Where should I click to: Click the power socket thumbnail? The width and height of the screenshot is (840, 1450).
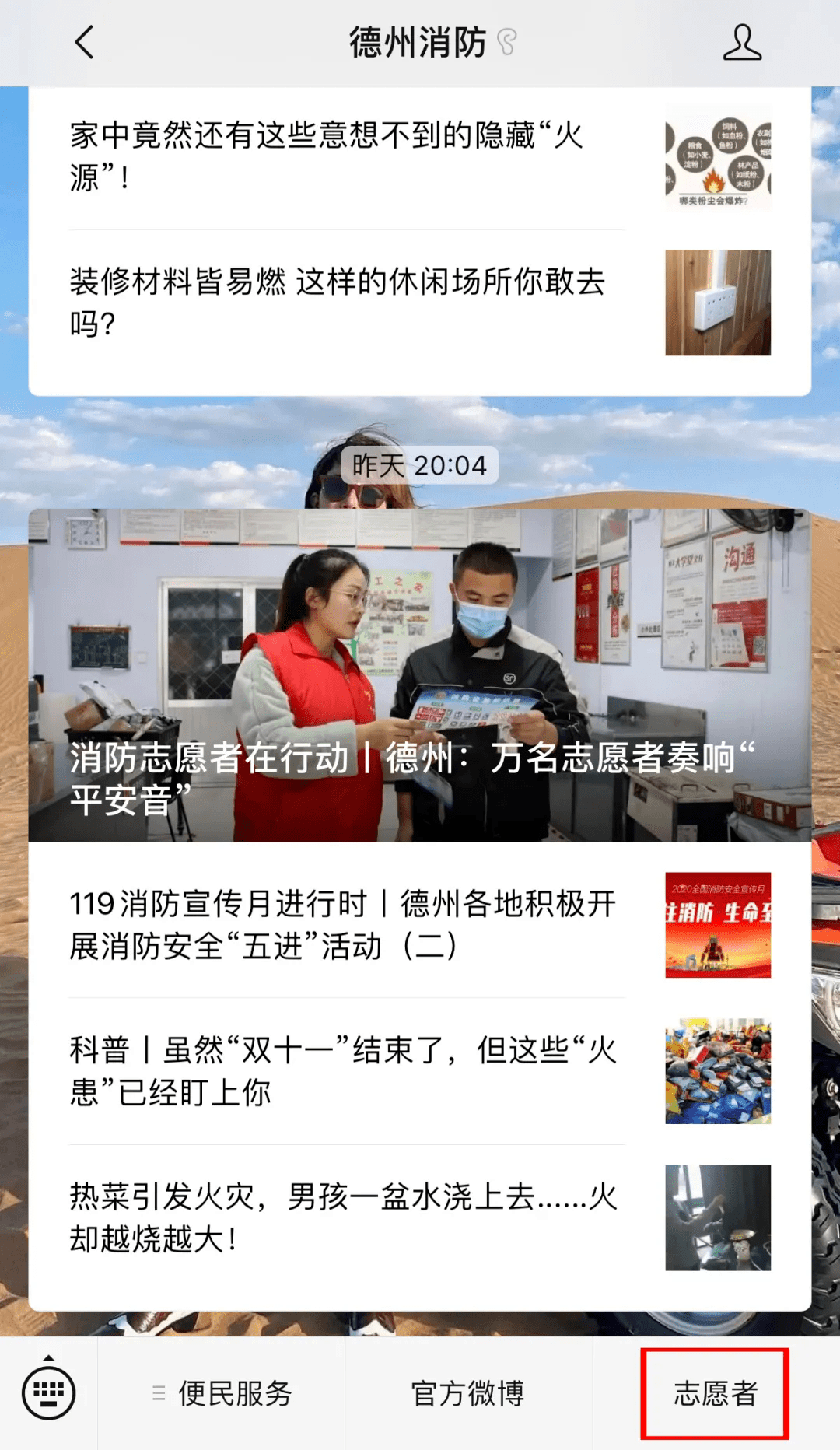click(x=717, y=303)
